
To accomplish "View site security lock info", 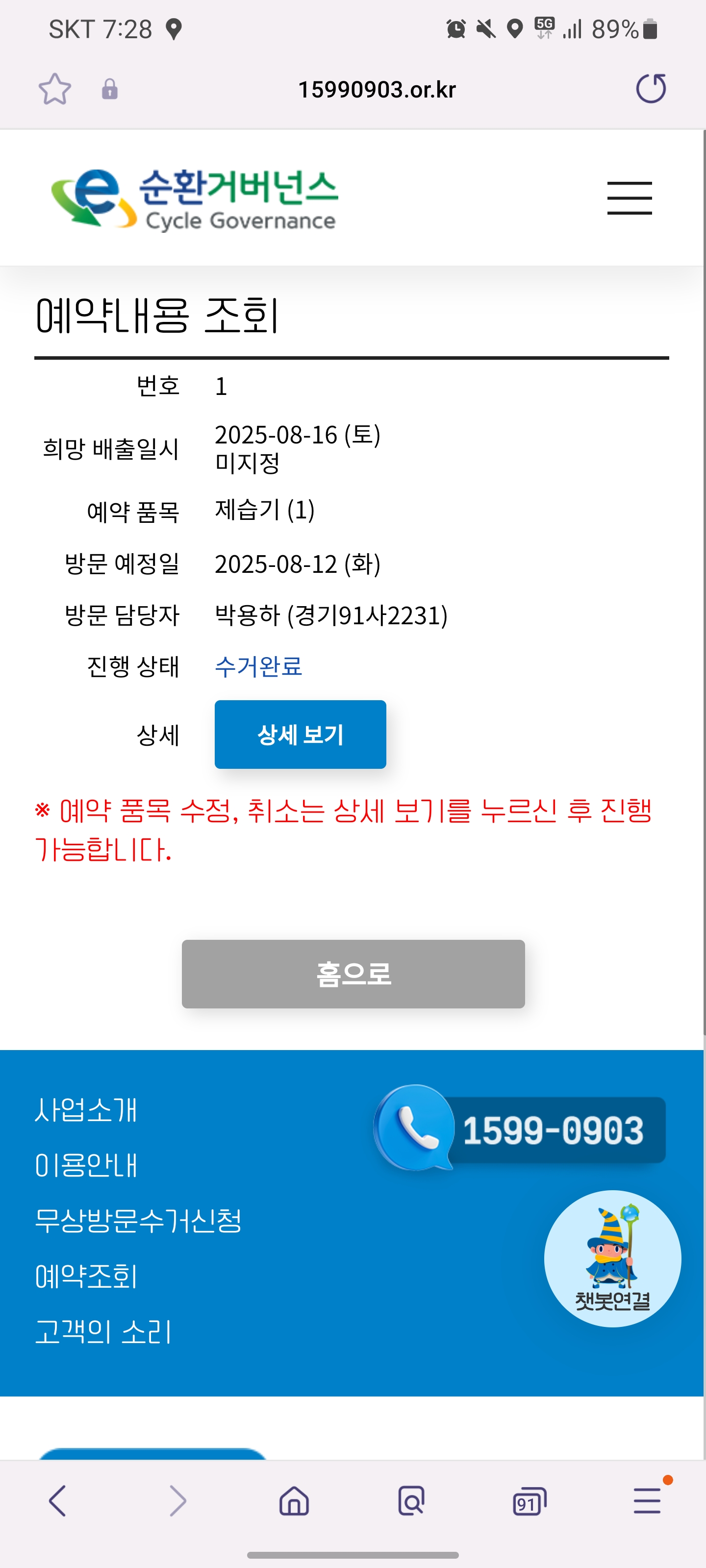I will [110, 90].
